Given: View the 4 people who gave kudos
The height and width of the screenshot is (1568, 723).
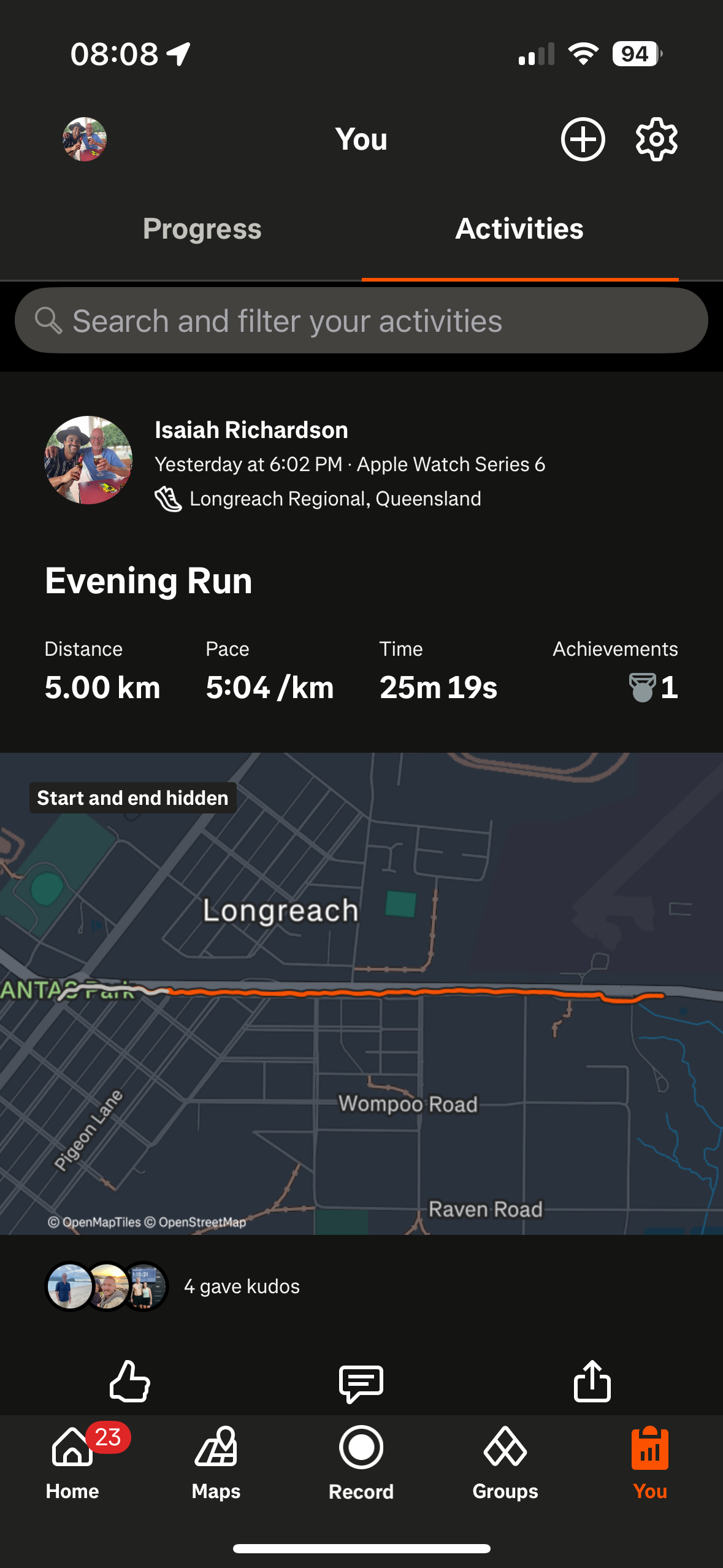Looking at the screenshot, I should pos(242,1286).
